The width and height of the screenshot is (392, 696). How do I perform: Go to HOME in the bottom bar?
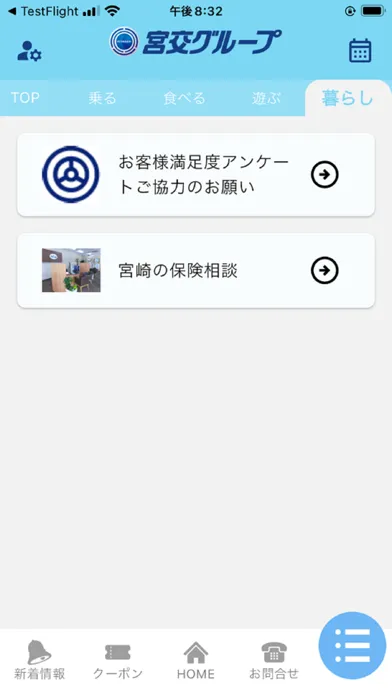click(x=196, y=660)
